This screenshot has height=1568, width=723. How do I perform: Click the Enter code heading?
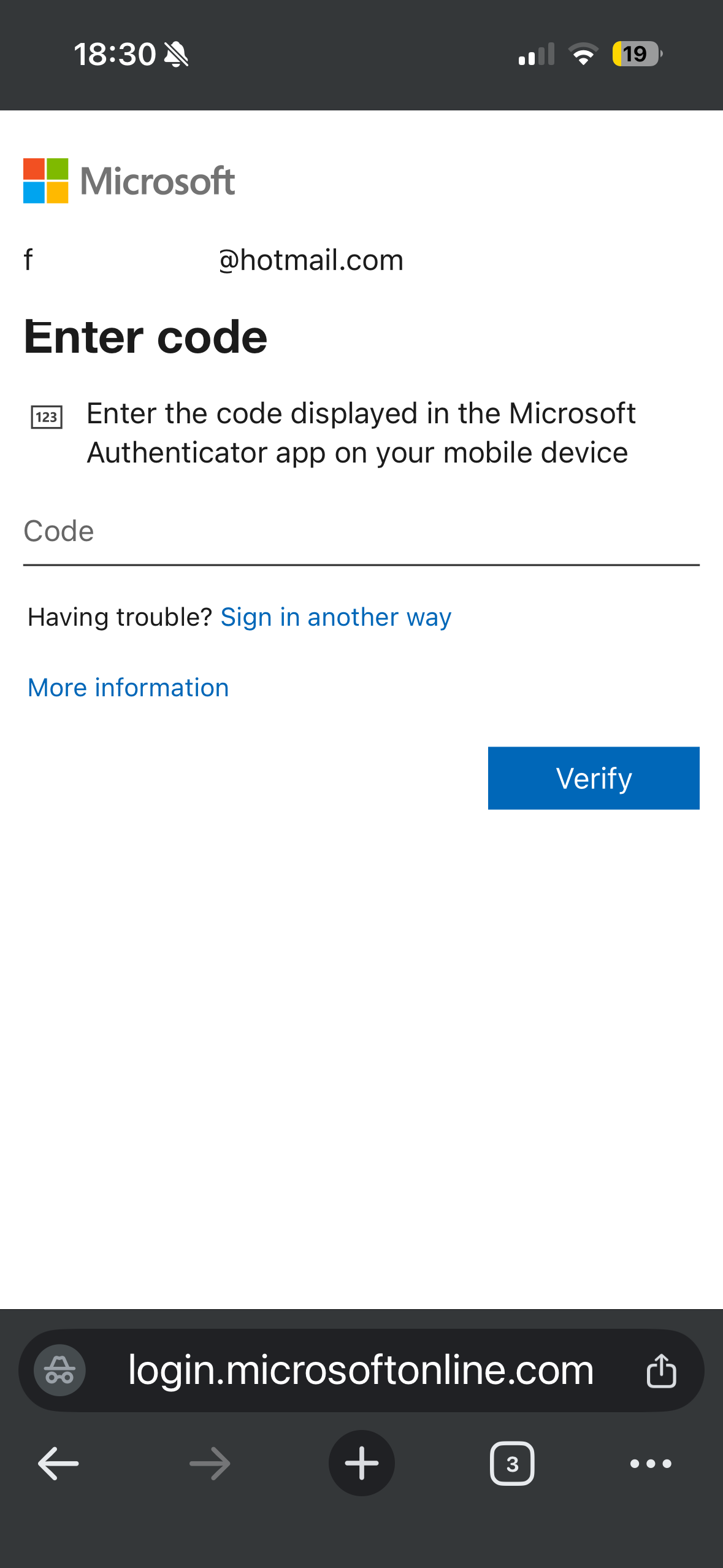[x=145, y=337]
